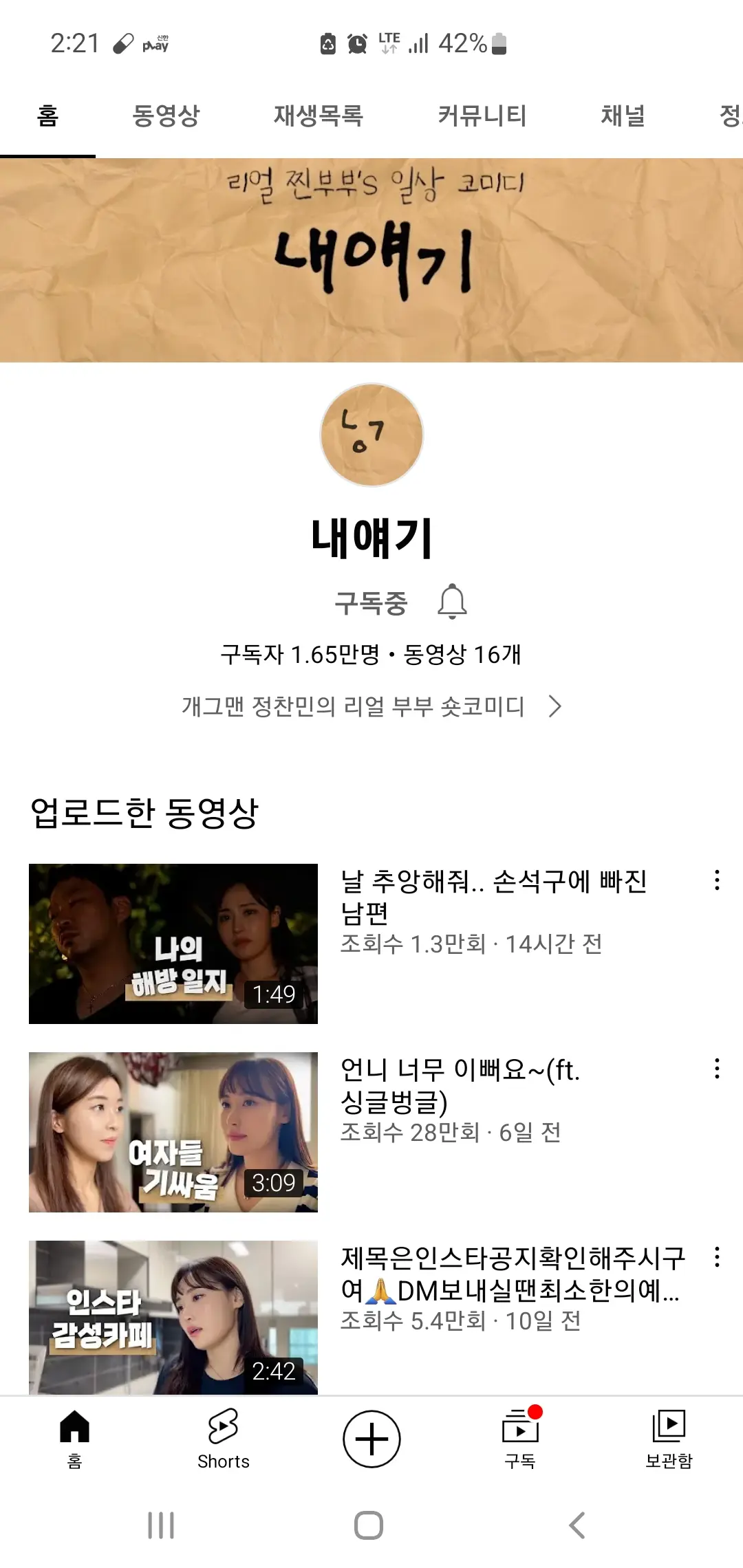743x1568 pixels.
Task: Switch to the 동영상 tab
Action: [x=165, y=116]
